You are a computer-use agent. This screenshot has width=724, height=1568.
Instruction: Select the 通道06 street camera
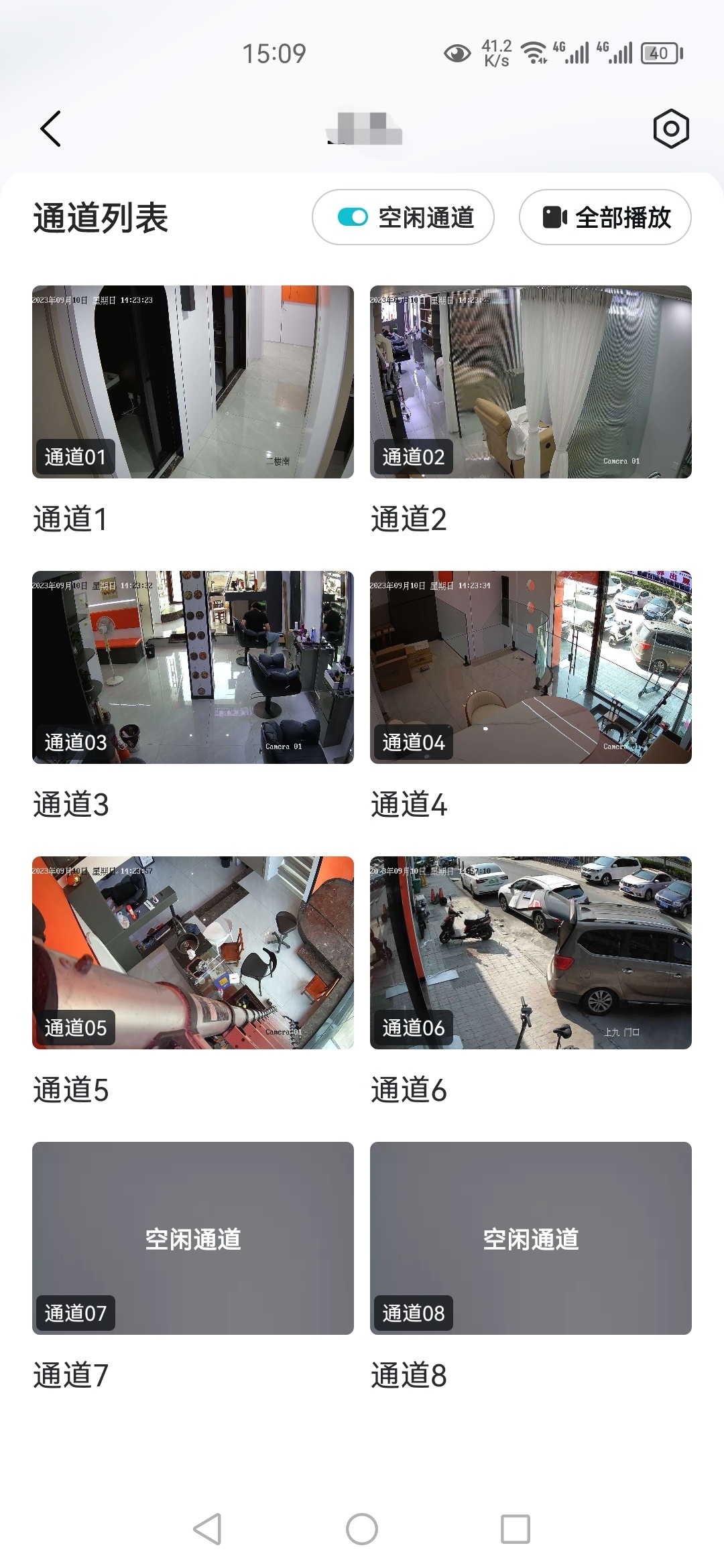tap(530, 952)
